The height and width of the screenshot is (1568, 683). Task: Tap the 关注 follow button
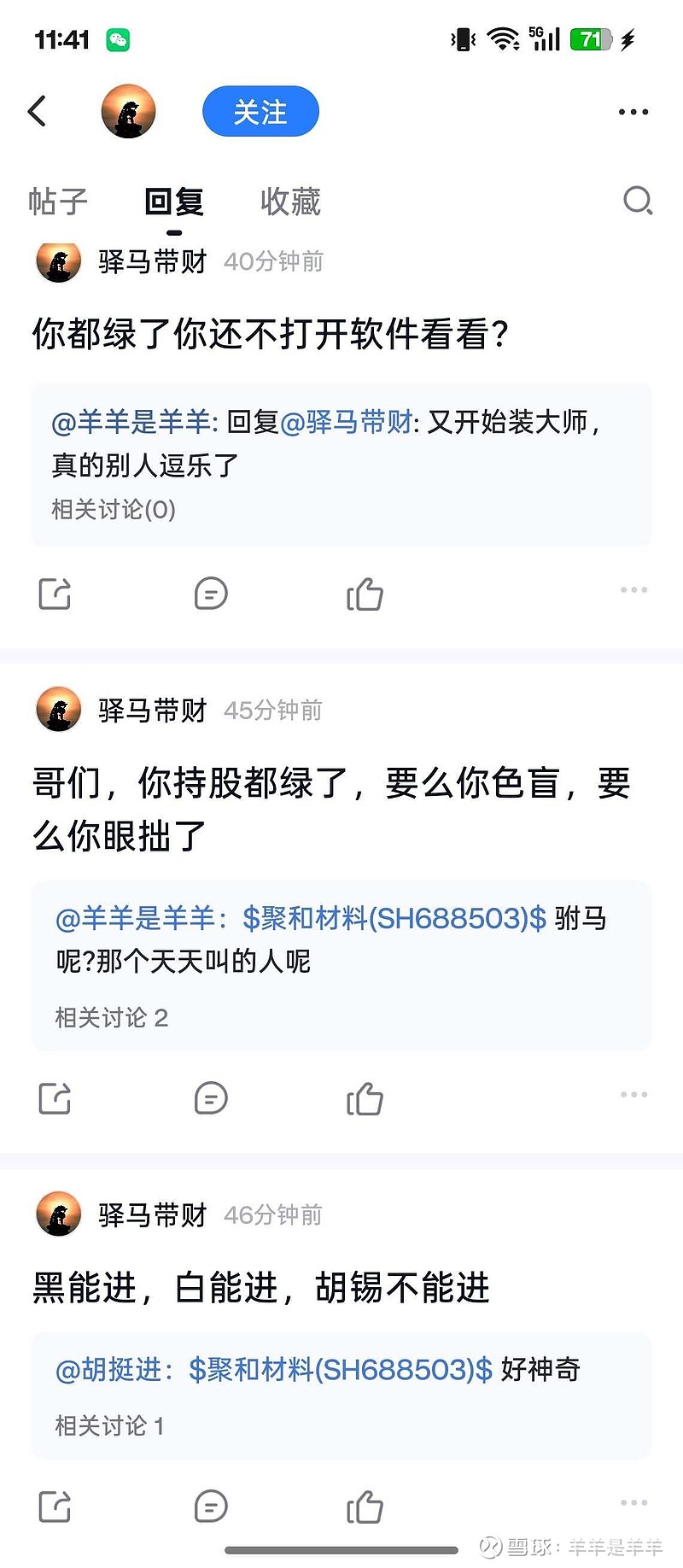pyautogui.click(x=260, y=111)
